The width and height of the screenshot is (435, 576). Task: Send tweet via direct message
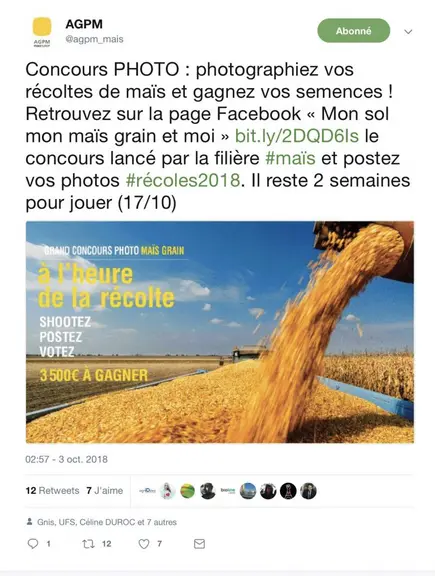[199, 544]
